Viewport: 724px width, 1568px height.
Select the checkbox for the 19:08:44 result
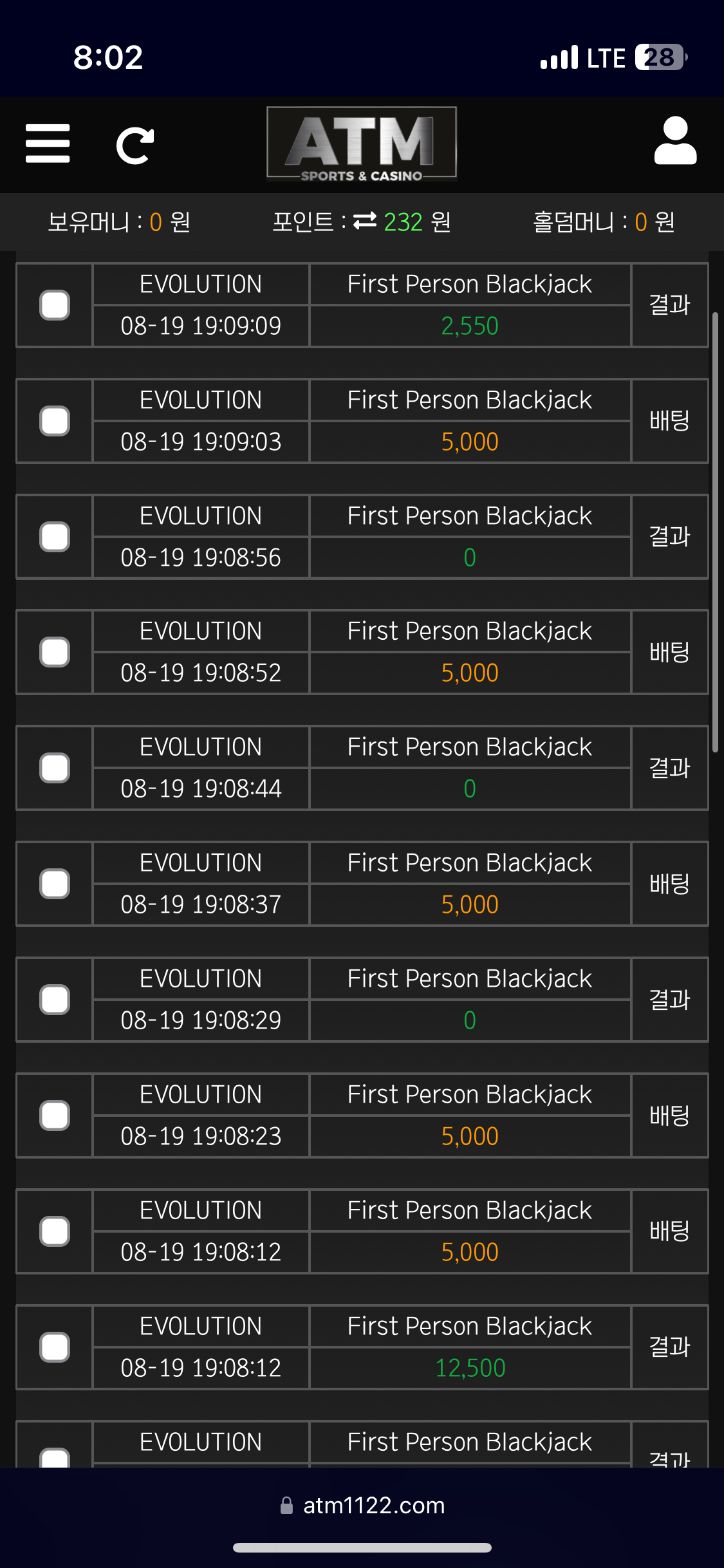point(55,768)
